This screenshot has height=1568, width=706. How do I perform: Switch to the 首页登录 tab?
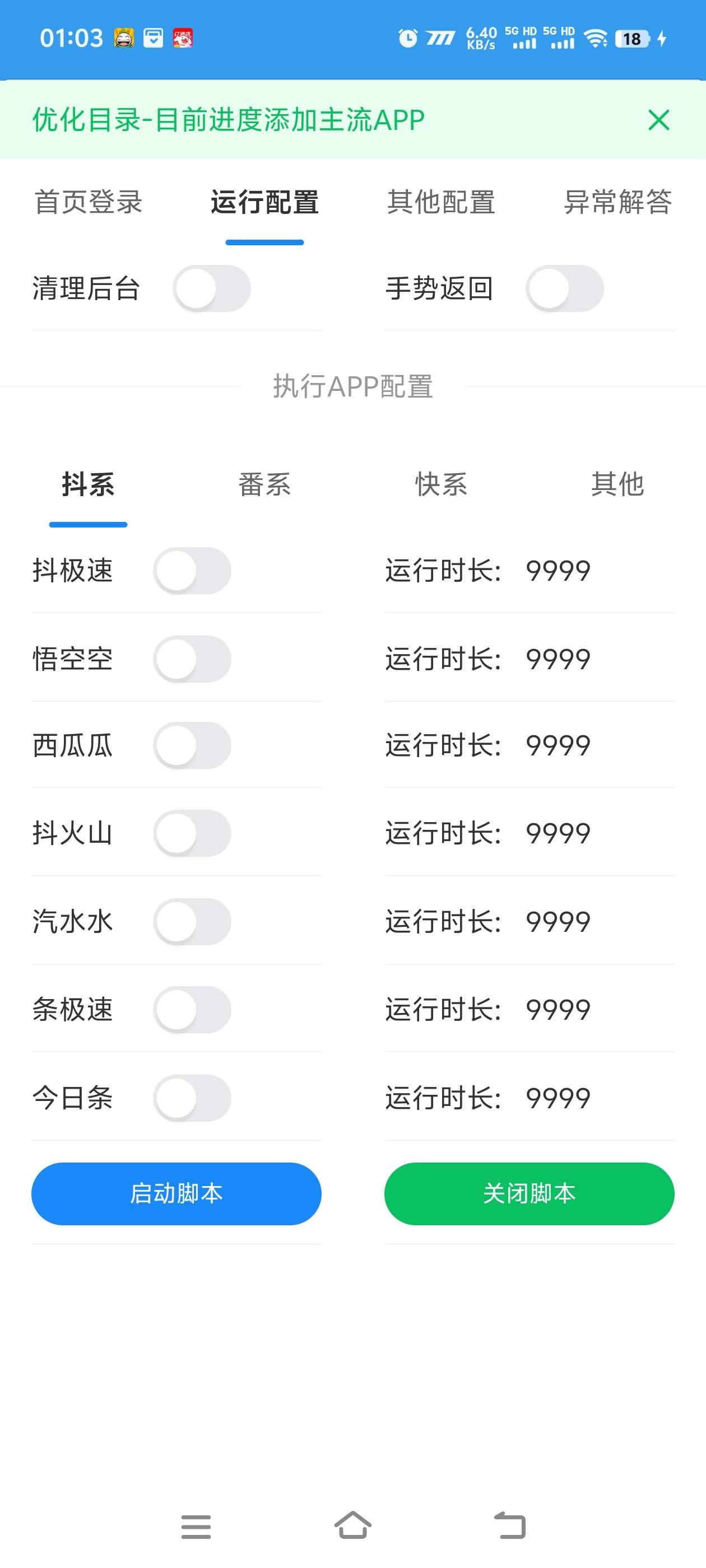tap(89, 202)
